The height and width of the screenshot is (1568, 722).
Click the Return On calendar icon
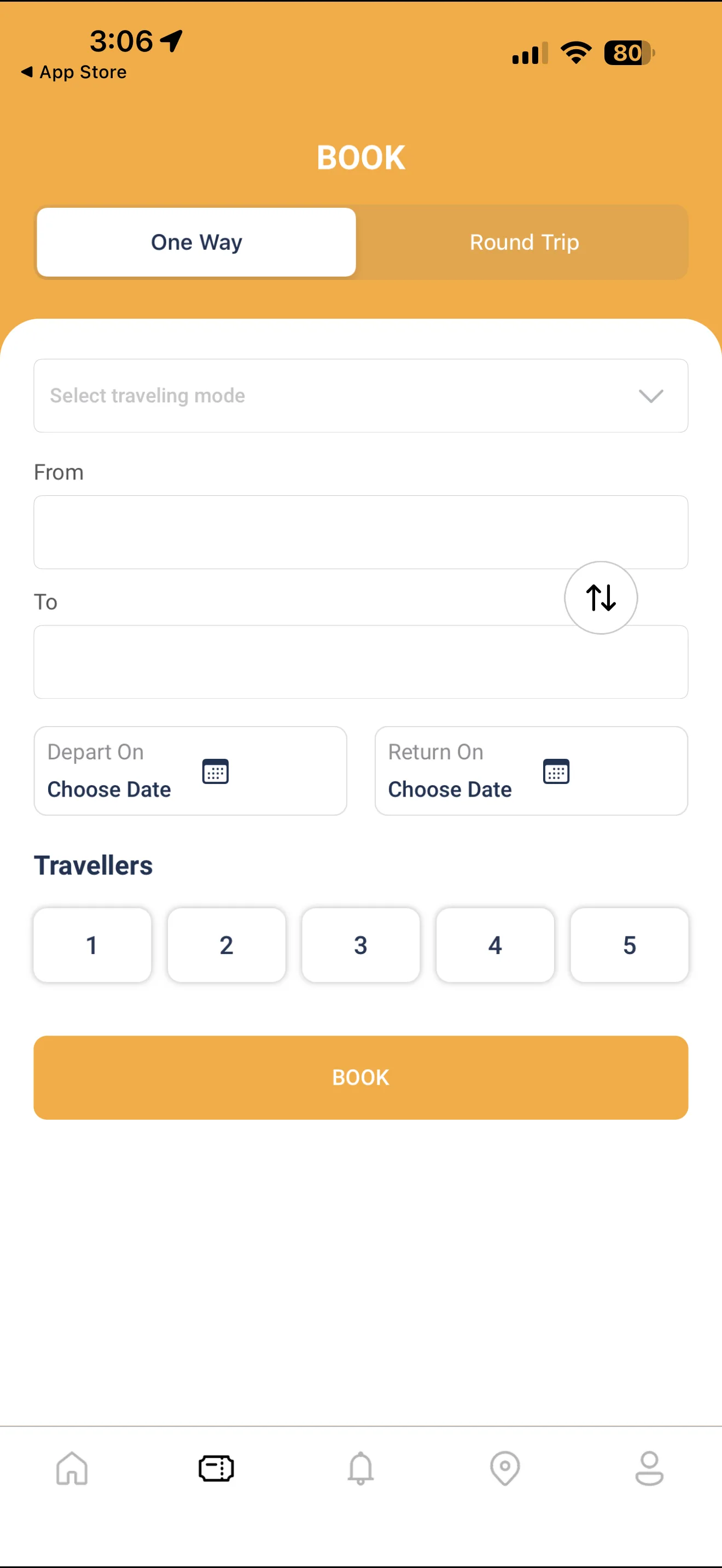pos(556,771)
